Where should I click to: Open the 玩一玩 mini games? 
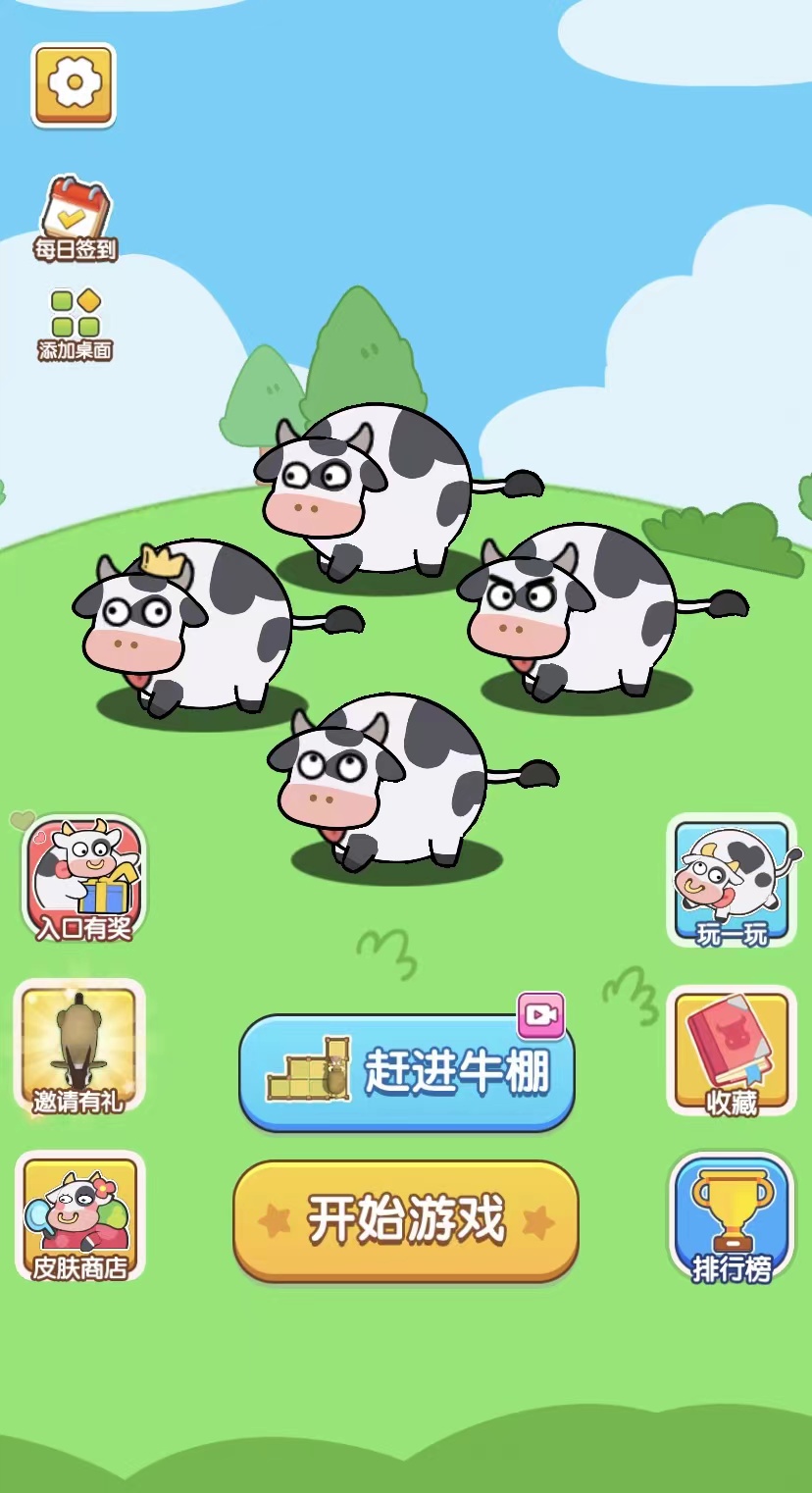pos(732,881)
